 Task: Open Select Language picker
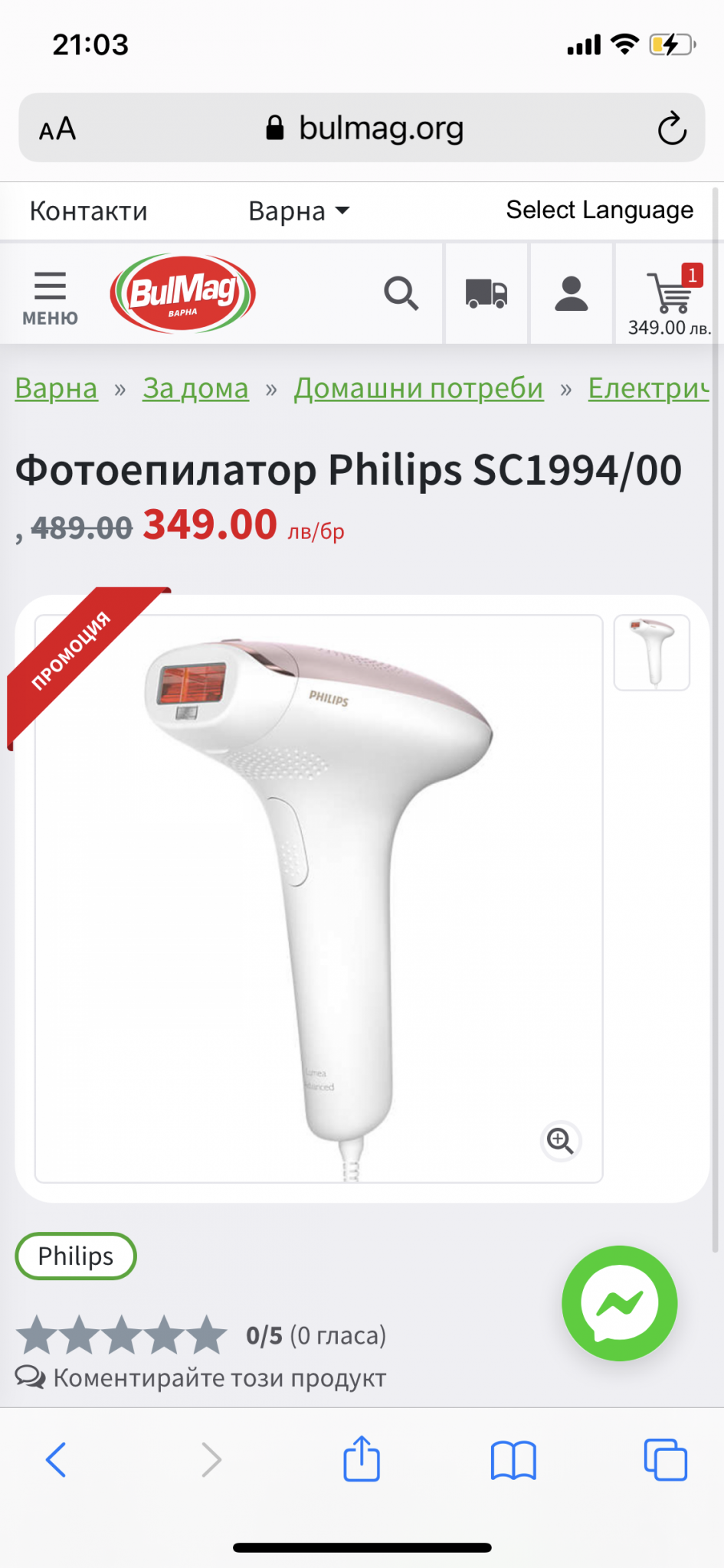click(x=599, y=210)
